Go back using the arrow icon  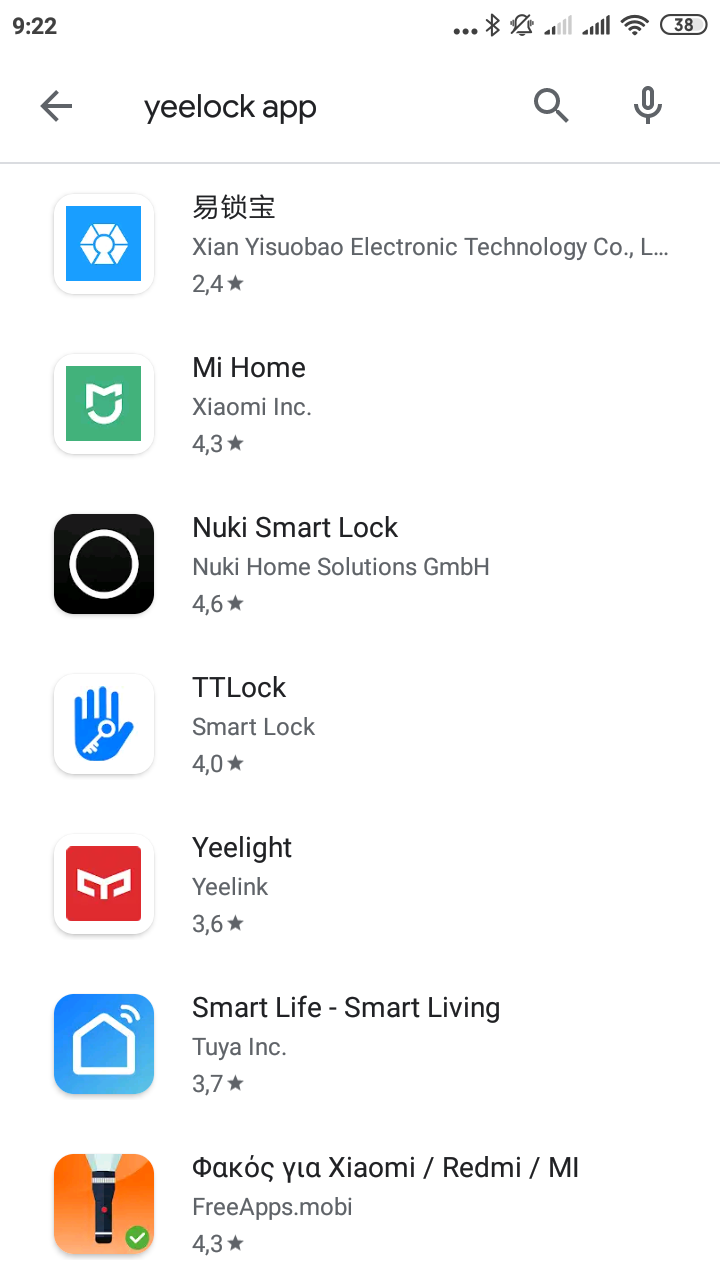point(56,106)
